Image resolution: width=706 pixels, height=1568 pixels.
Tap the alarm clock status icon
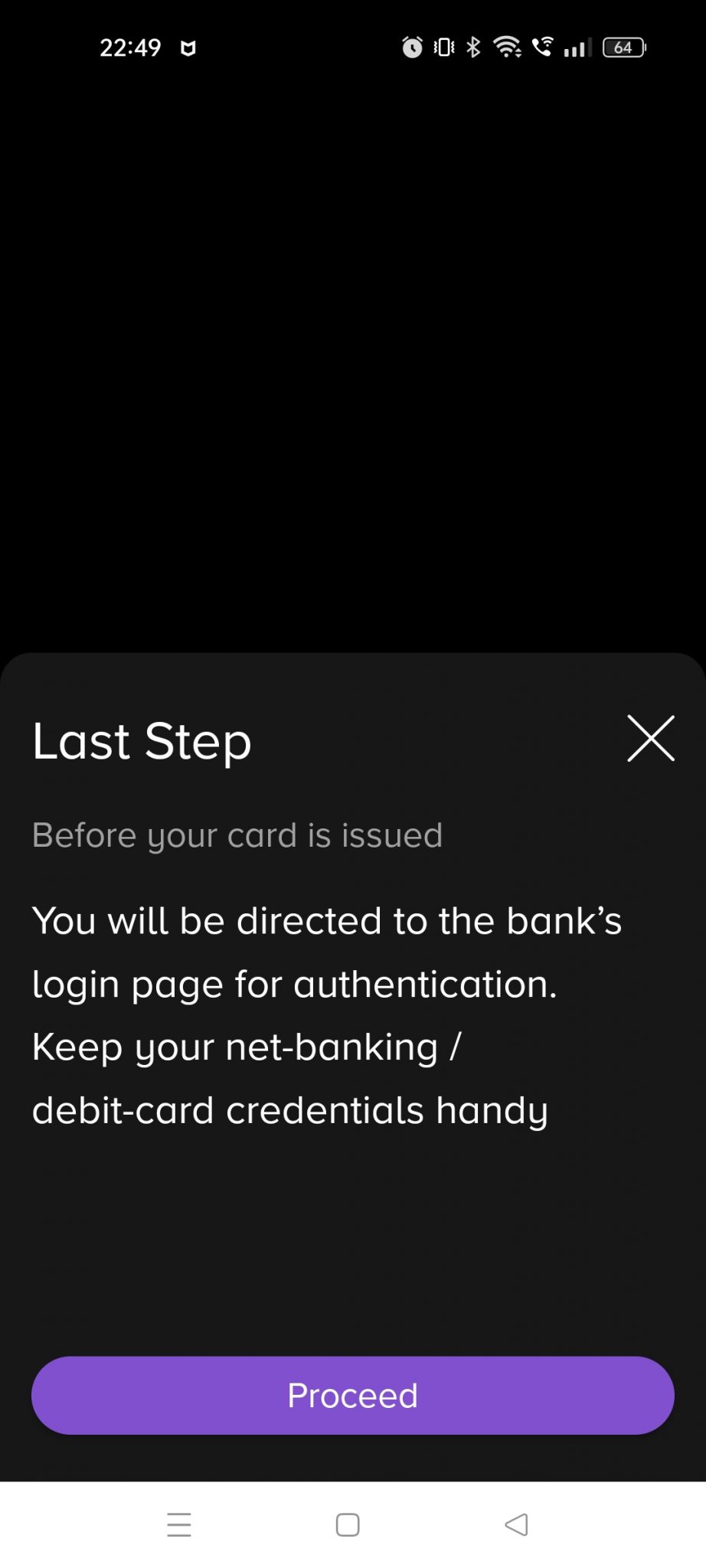pyautogui.click(x=411, y=47)
